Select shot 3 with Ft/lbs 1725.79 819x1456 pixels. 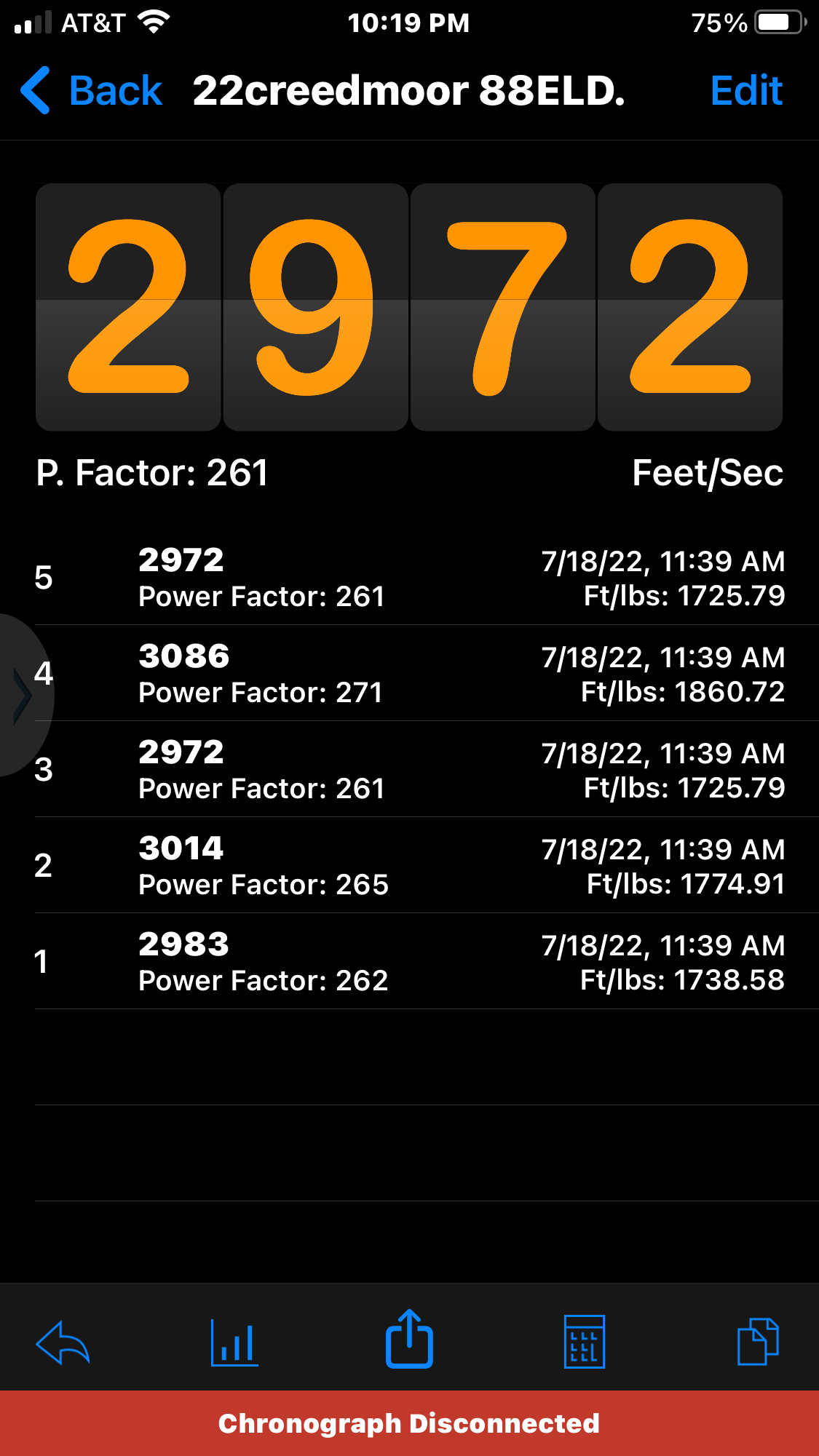click(409, 770)
